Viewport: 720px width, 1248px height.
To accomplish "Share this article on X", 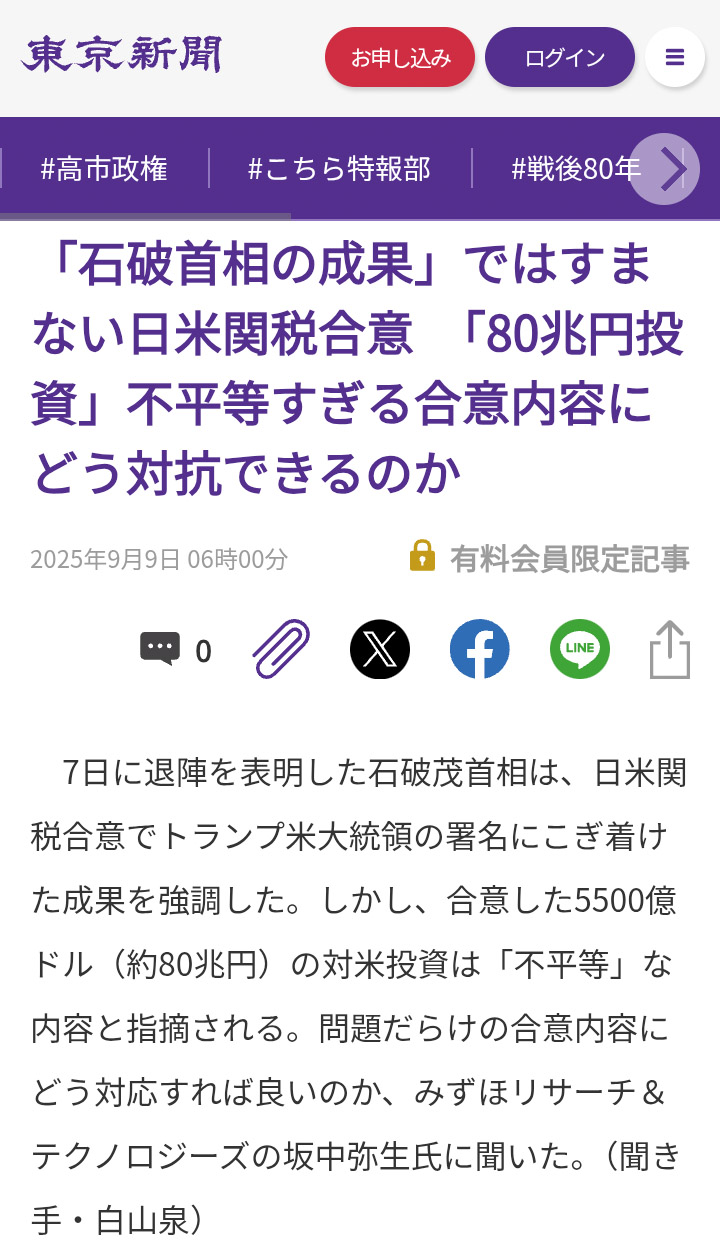I will click(x=380, y=650).
